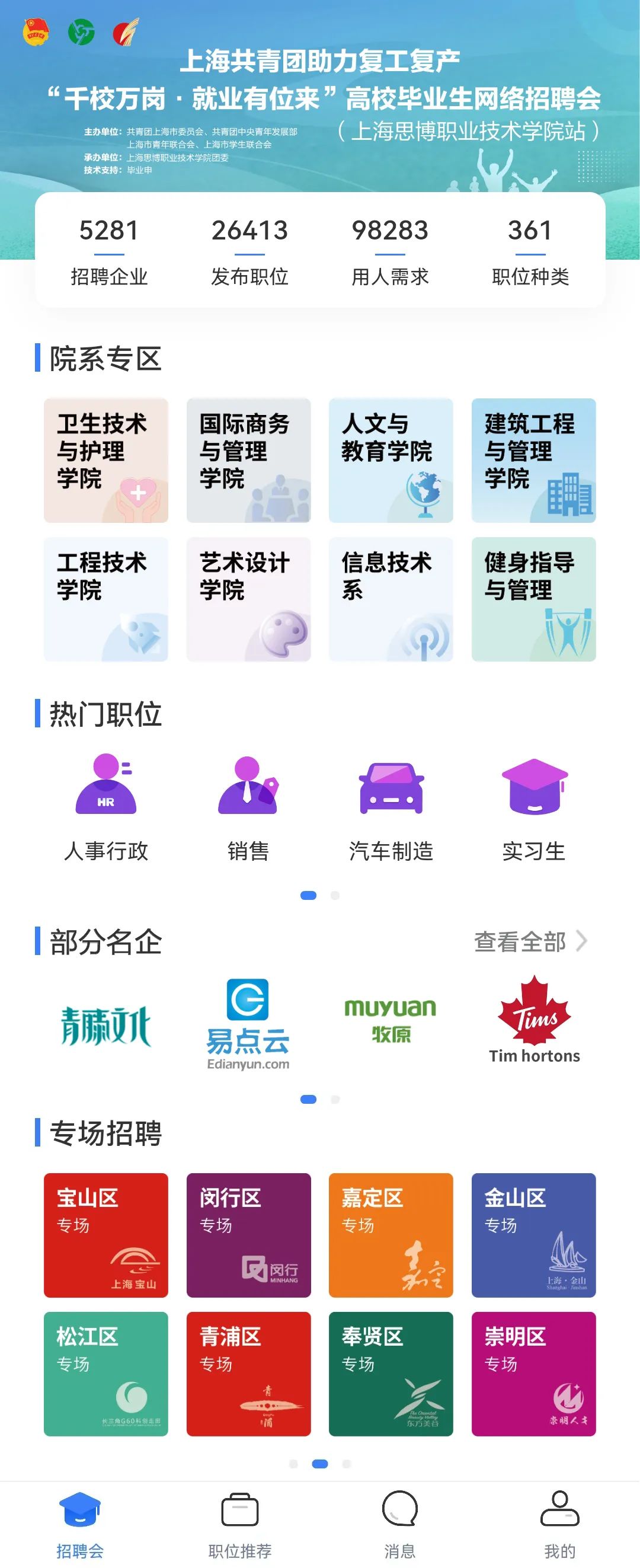
Task: Select the 崇明区专场 card
Action: coord(533,1374)
